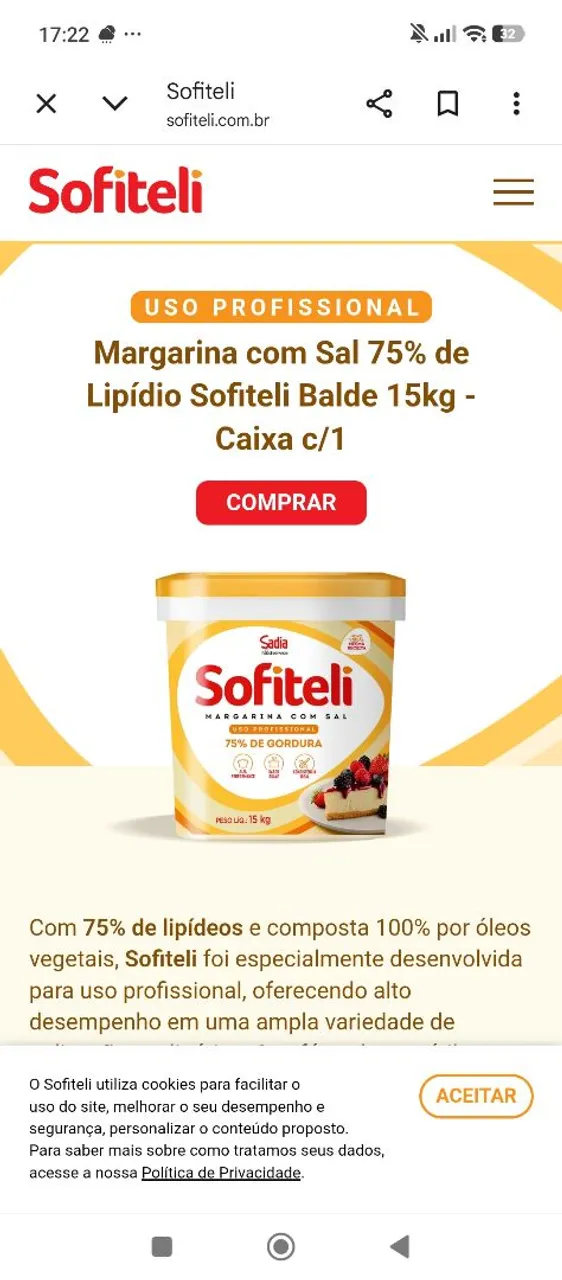
Task: Accept cookies with ACEITAR button
Action: (476, 1096)
